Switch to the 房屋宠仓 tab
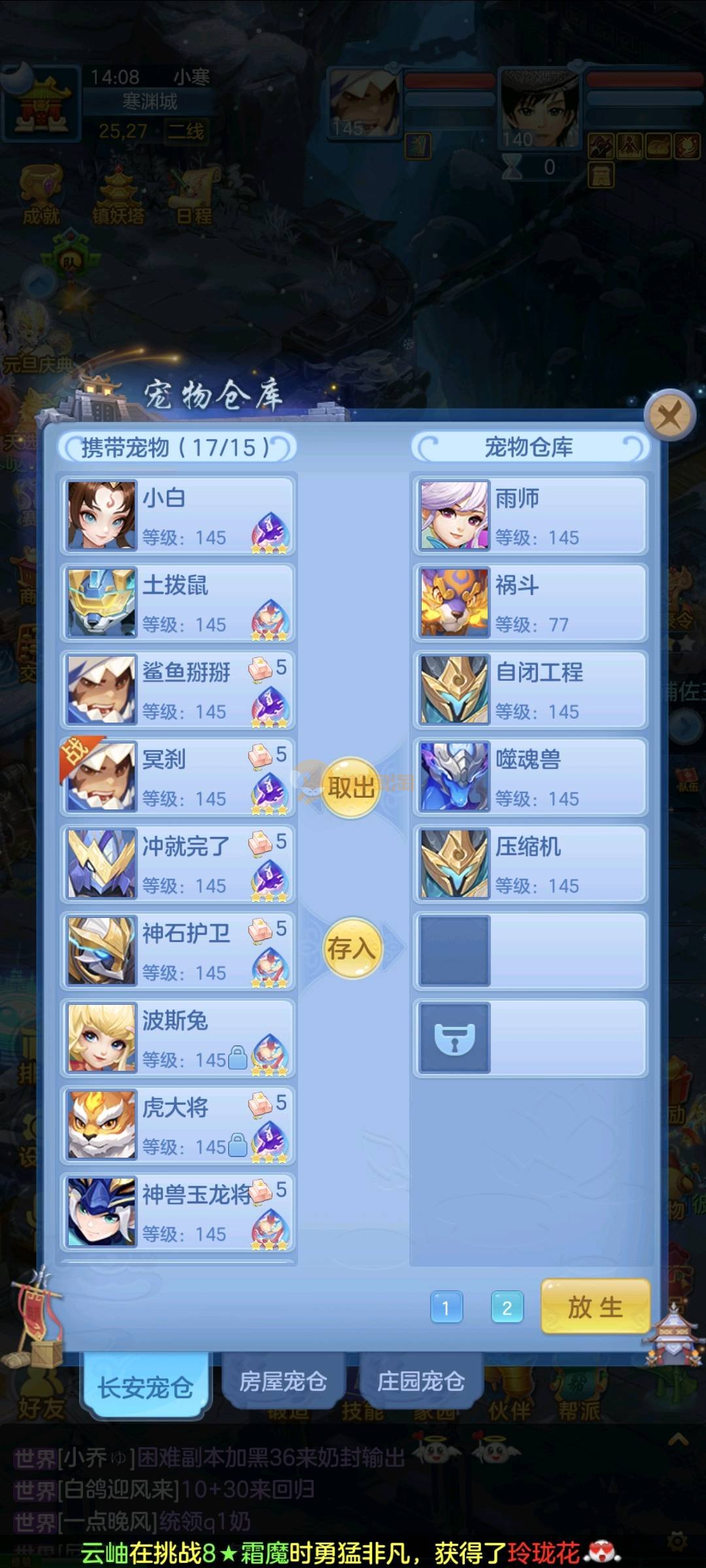The image size is (706, 1568). 283,1380
